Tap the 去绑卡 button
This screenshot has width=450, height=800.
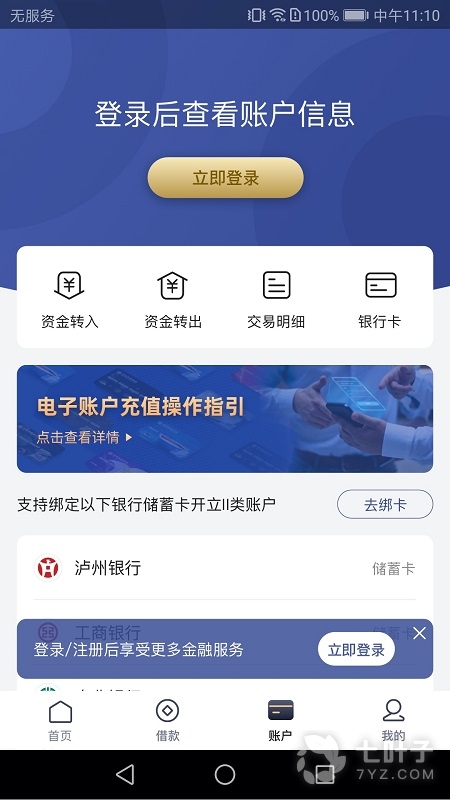click(x=385, y=505)
